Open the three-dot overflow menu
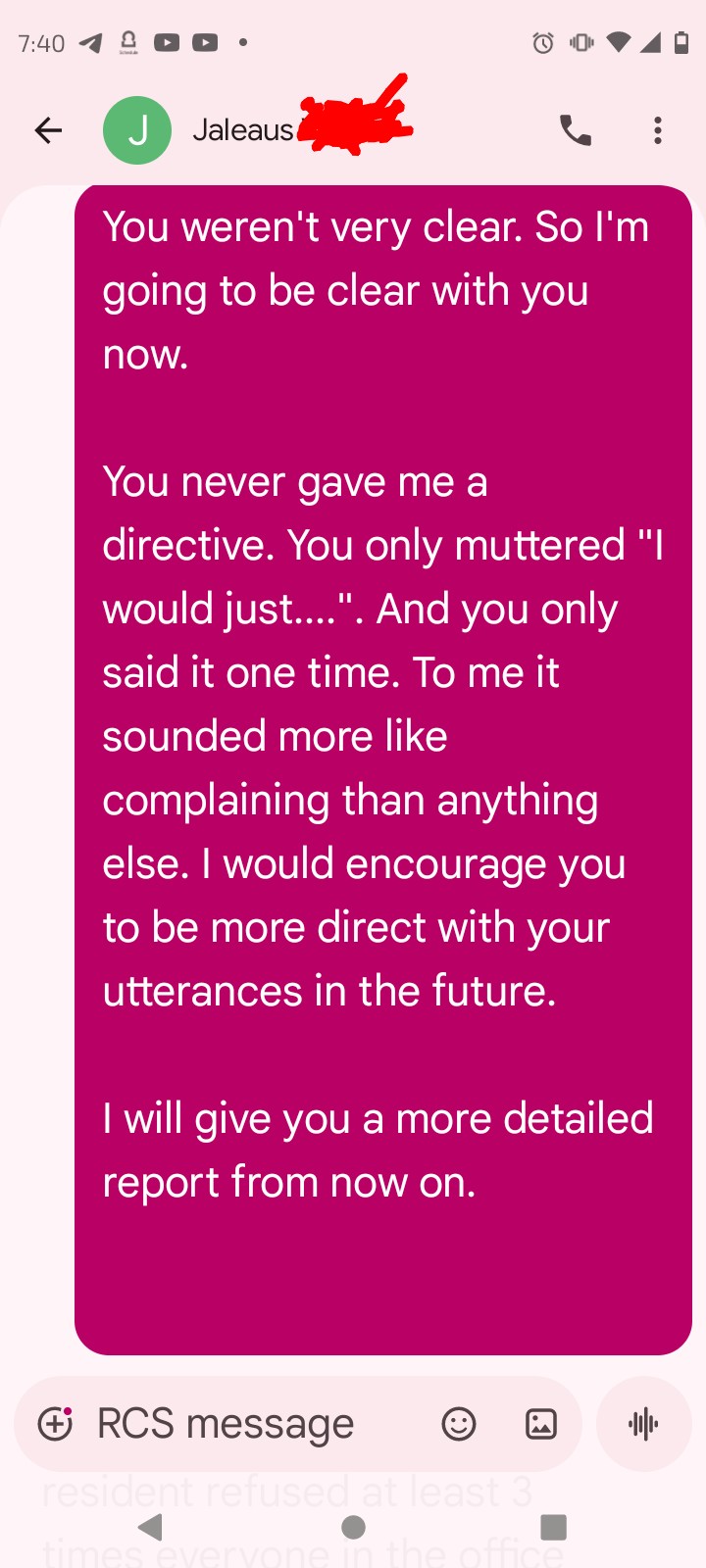This screenshot has height=1568, width=706. click(x=658, y=130)
